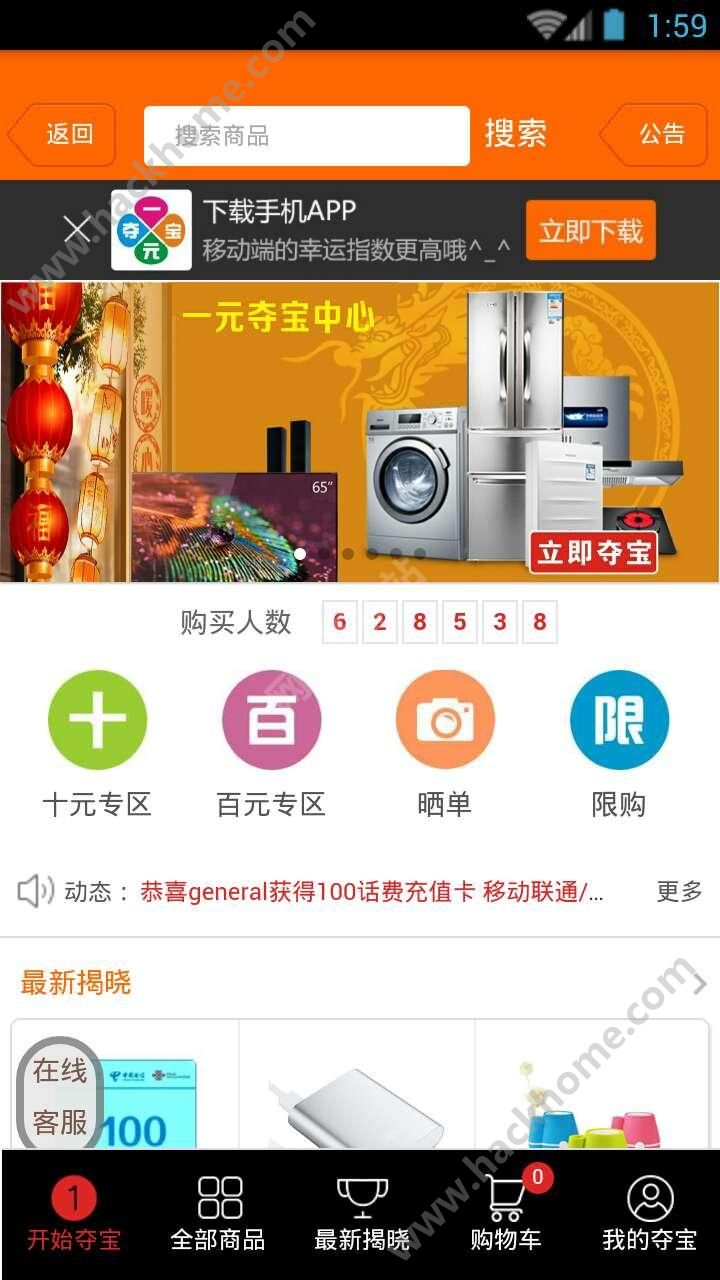This screenshot has width=720, height=1280.
Task: Focus the 搜索商品 search field
Action: point(306,136)
